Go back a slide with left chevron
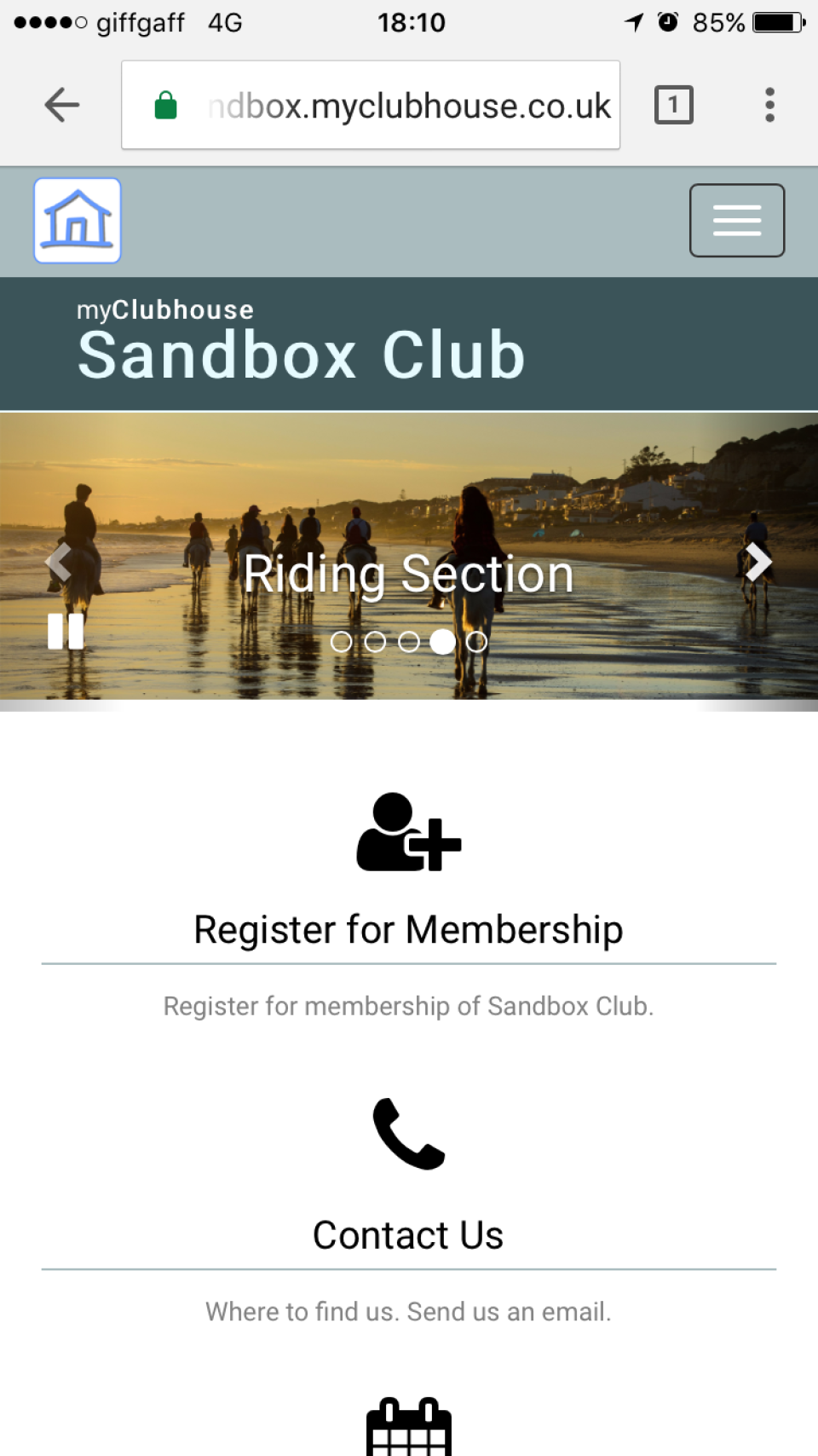The image size is (818, 1456). pyautogui.click(x=60, y=562)
